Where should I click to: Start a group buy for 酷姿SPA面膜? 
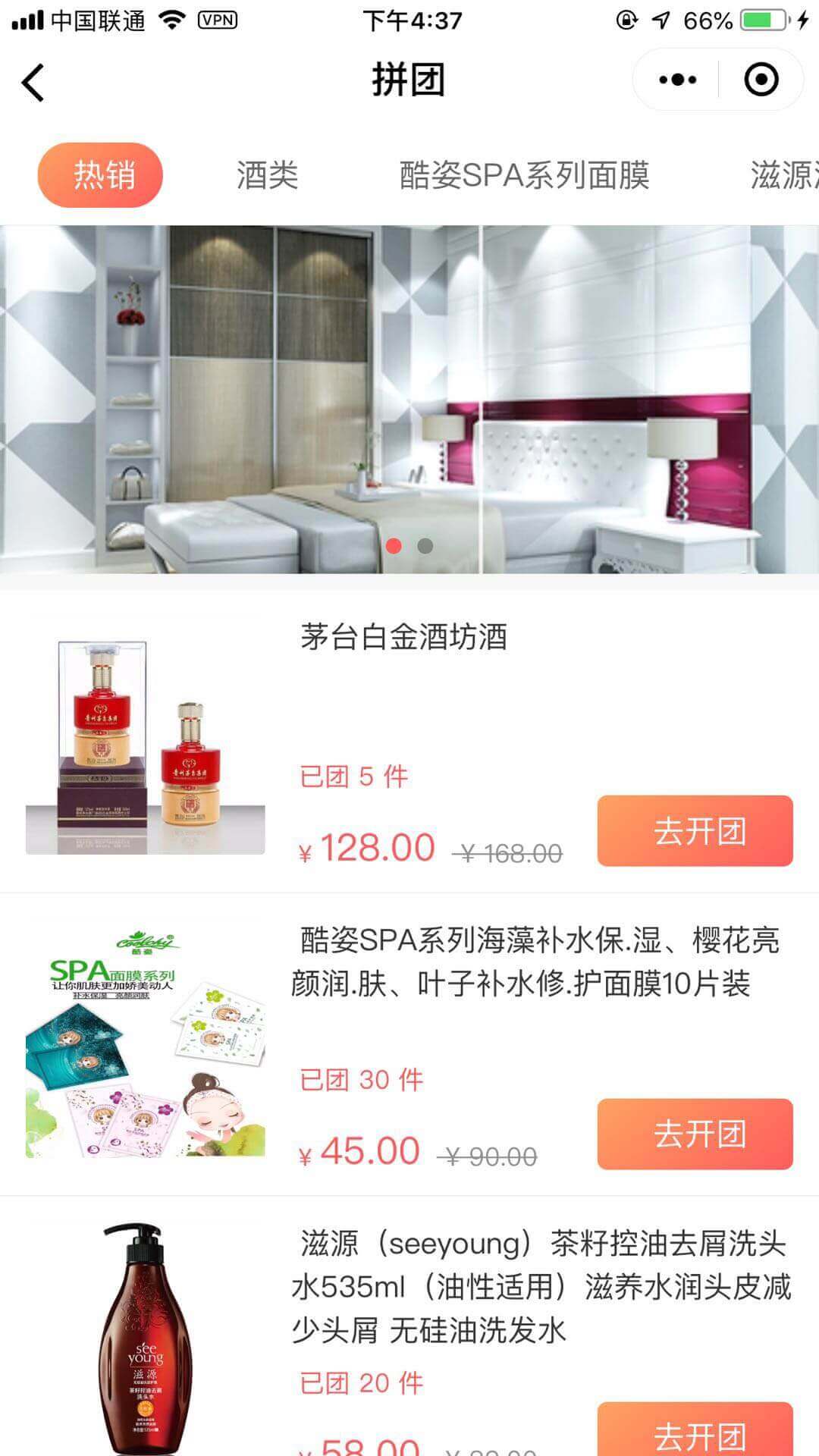click(695, 1134)
